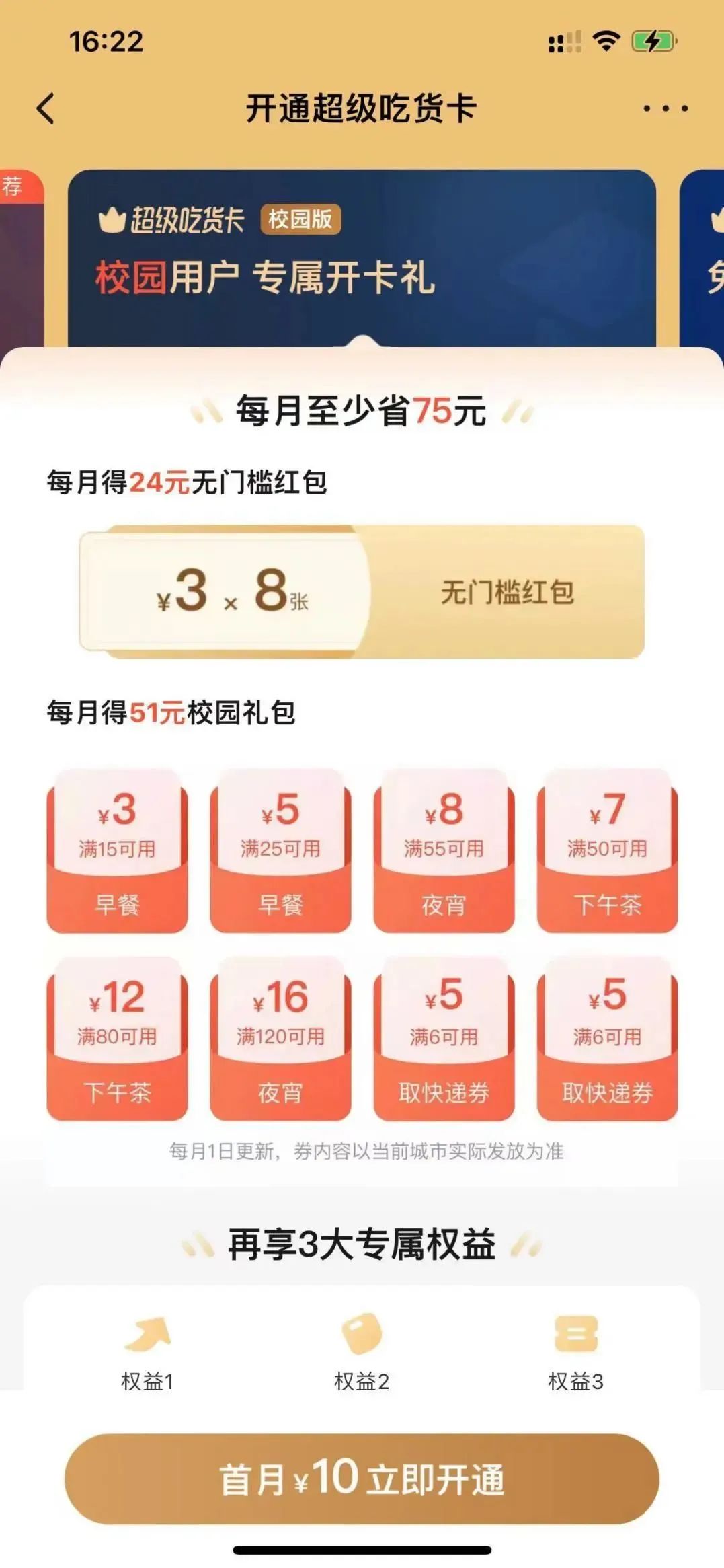Viewport: 724px width, 1568px height.
Task: Open the three-dot overflow menu
Action: click(665, 108)
